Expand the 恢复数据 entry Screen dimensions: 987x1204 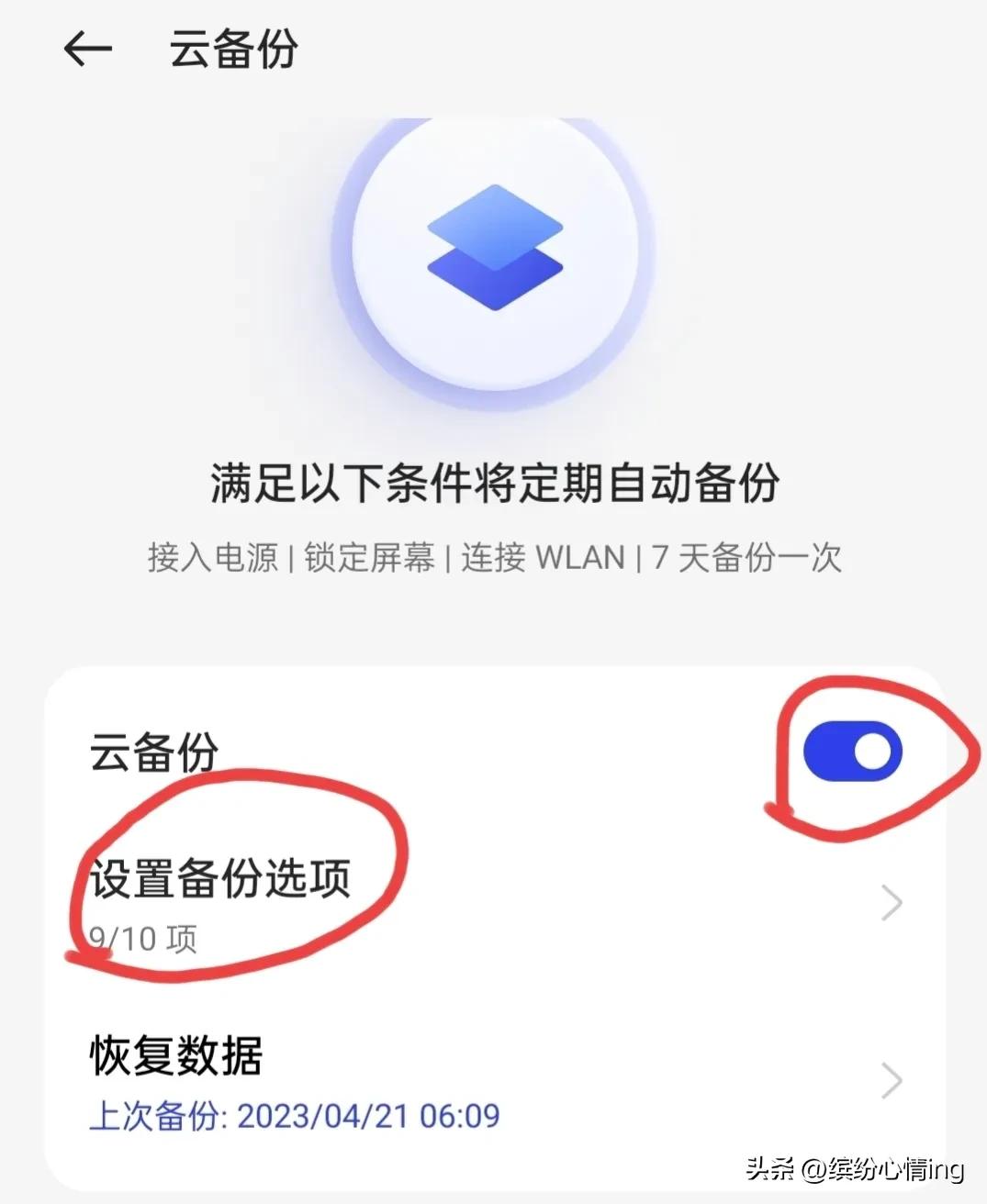click(x=176, y=1055)
